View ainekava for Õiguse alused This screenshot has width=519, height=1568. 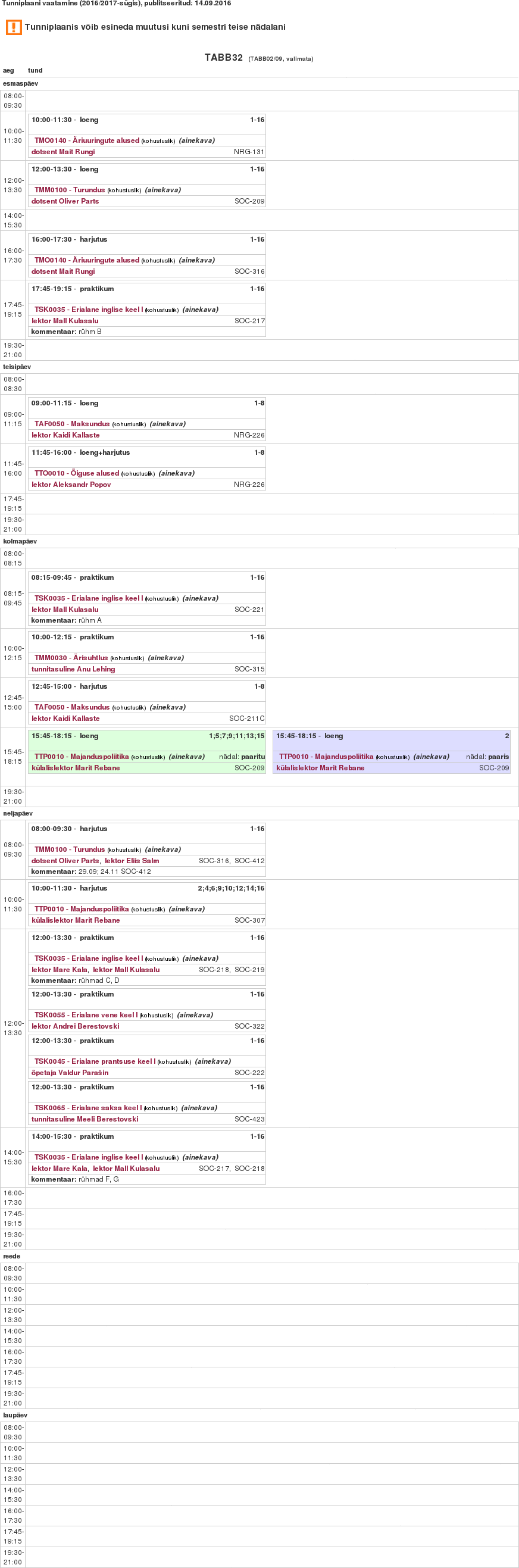point(176,473)
